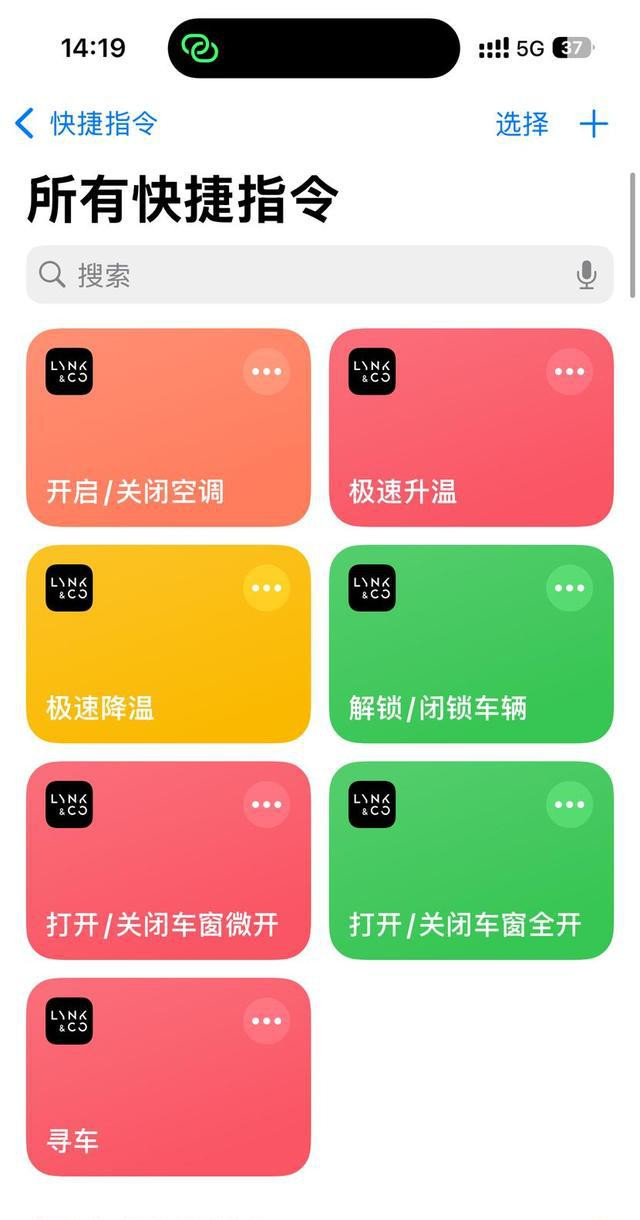The image size is (640, 1220).
Task: Run the 寻车 shortcut
Action: tap(168, 1077)
